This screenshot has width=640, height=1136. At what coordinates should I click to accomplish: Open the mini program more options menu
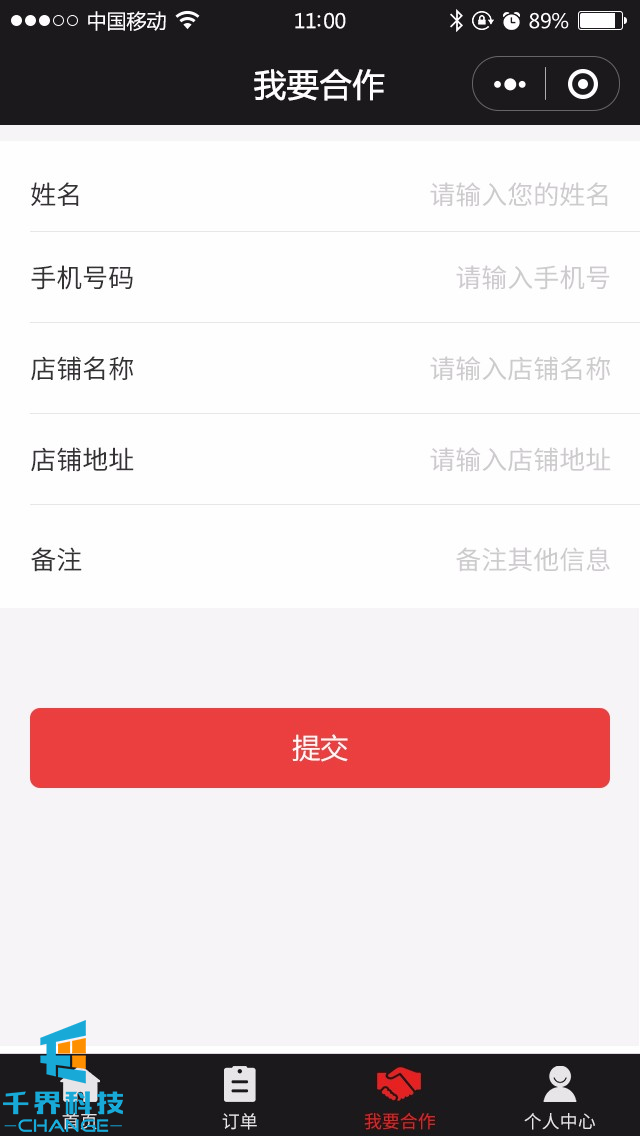click(x=510, y=84)
